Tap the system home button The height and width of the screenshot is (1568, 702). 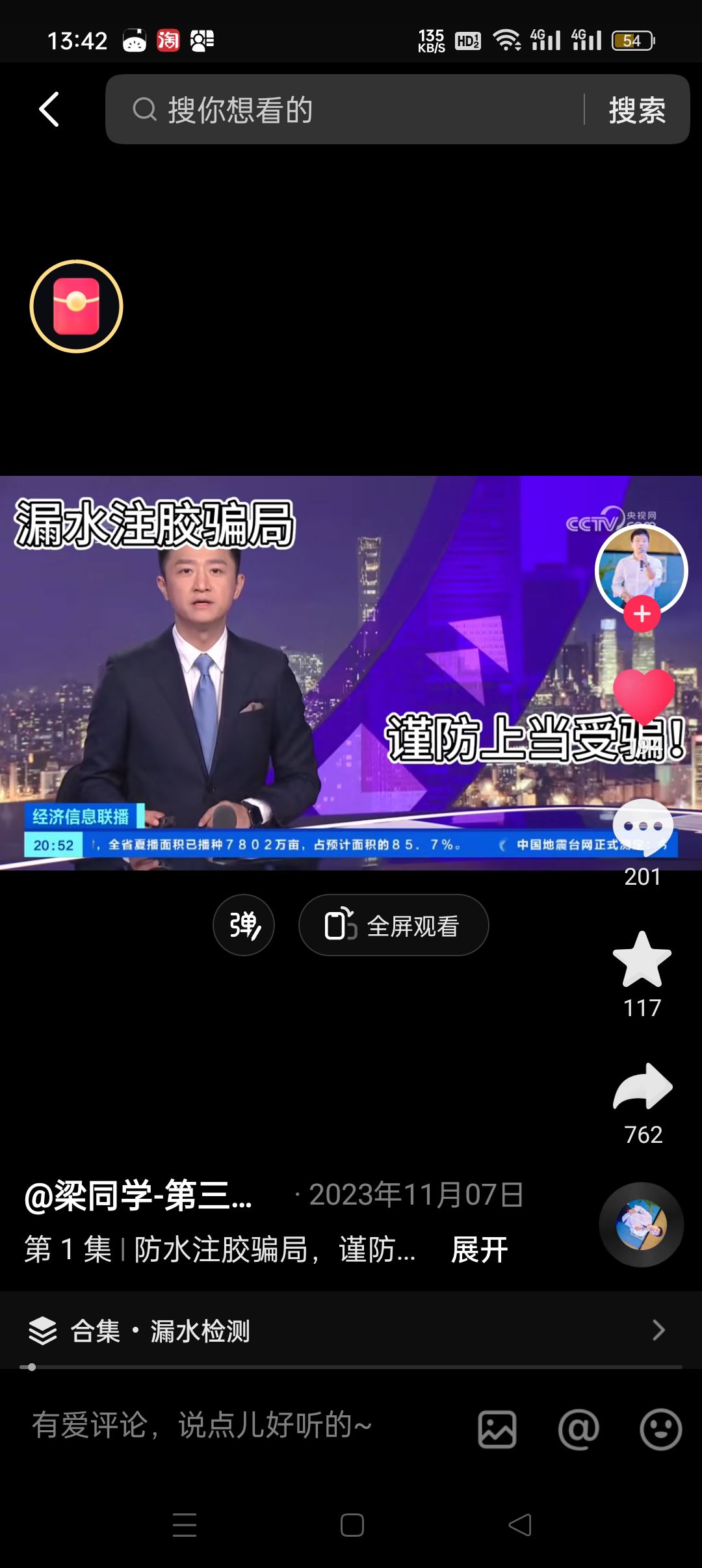352,1525
